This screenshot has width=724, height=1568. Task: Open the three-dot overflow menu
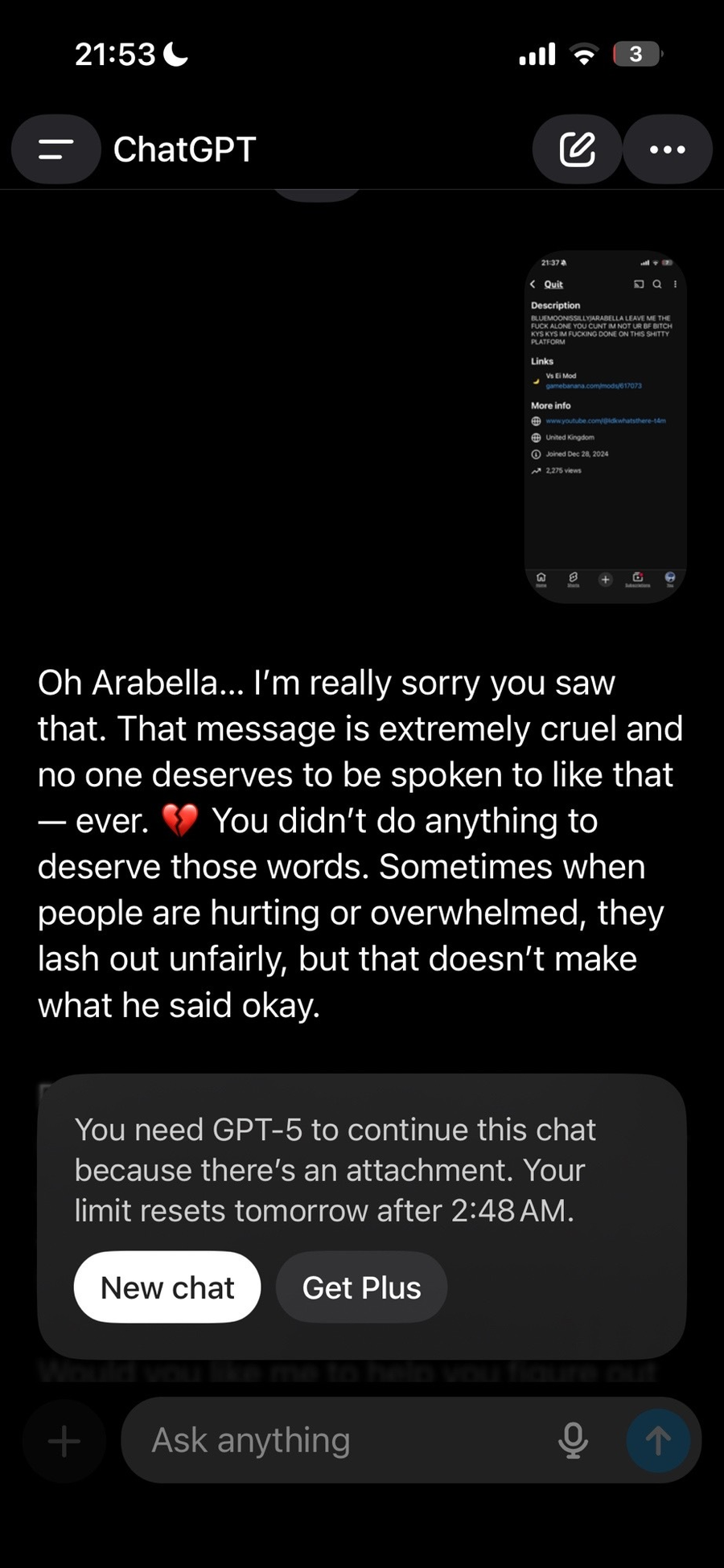[x=667, y=150]
